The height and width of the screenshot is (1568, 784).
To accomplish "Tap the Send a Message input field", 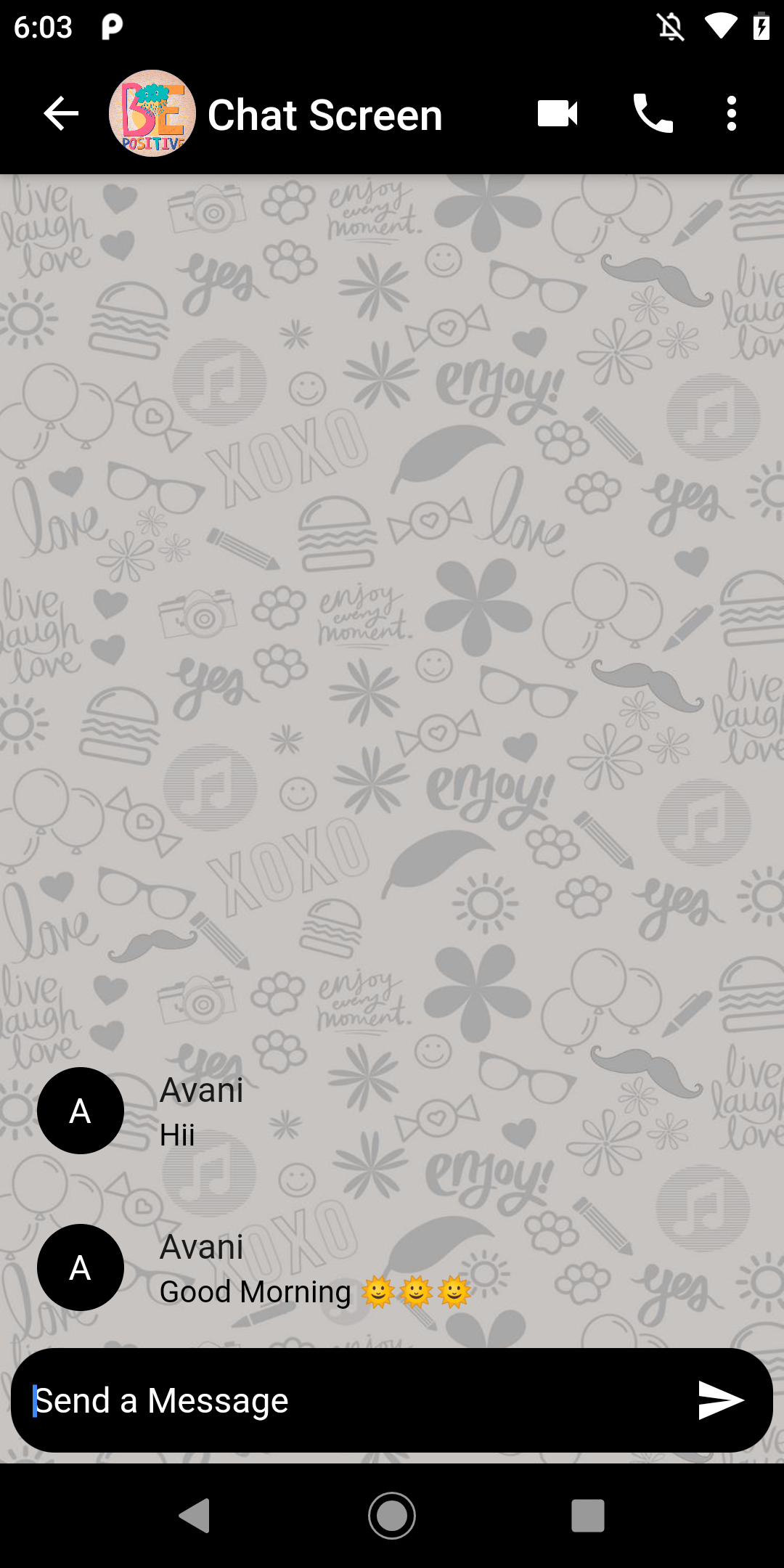I will (290, 1400).
